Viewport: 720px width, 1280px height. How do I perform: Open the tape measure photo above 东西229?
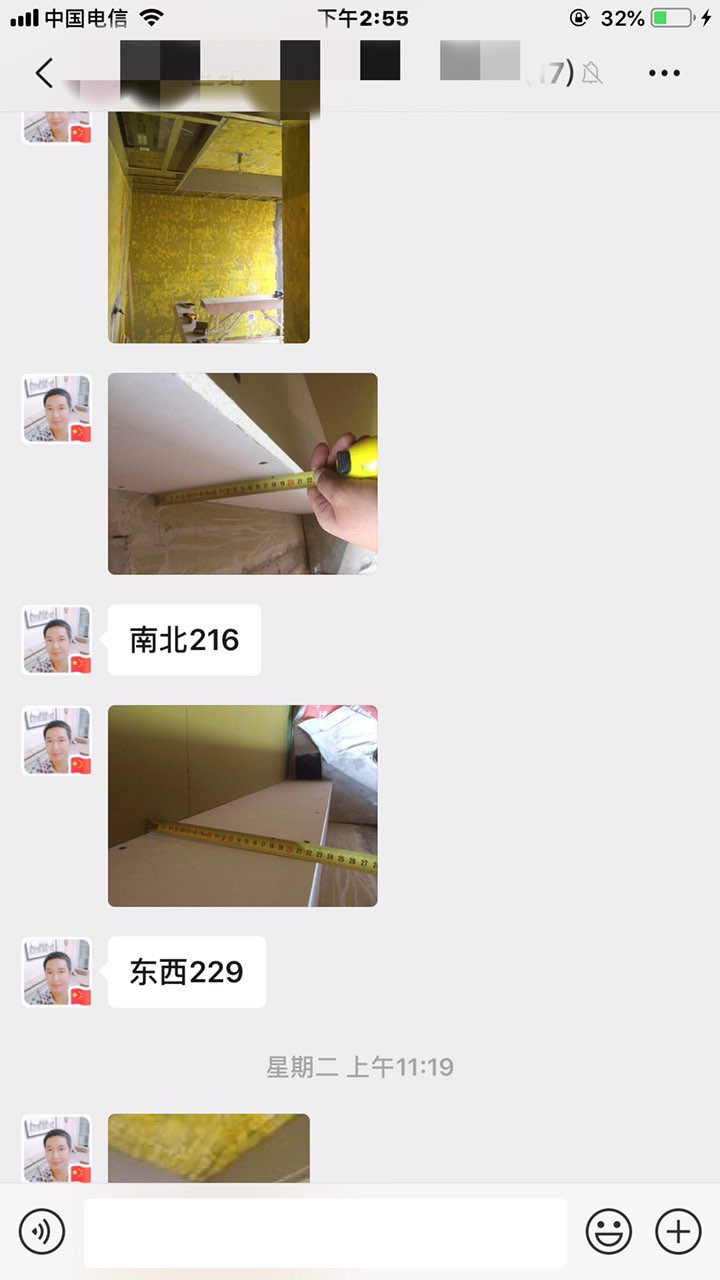(243, 806)
